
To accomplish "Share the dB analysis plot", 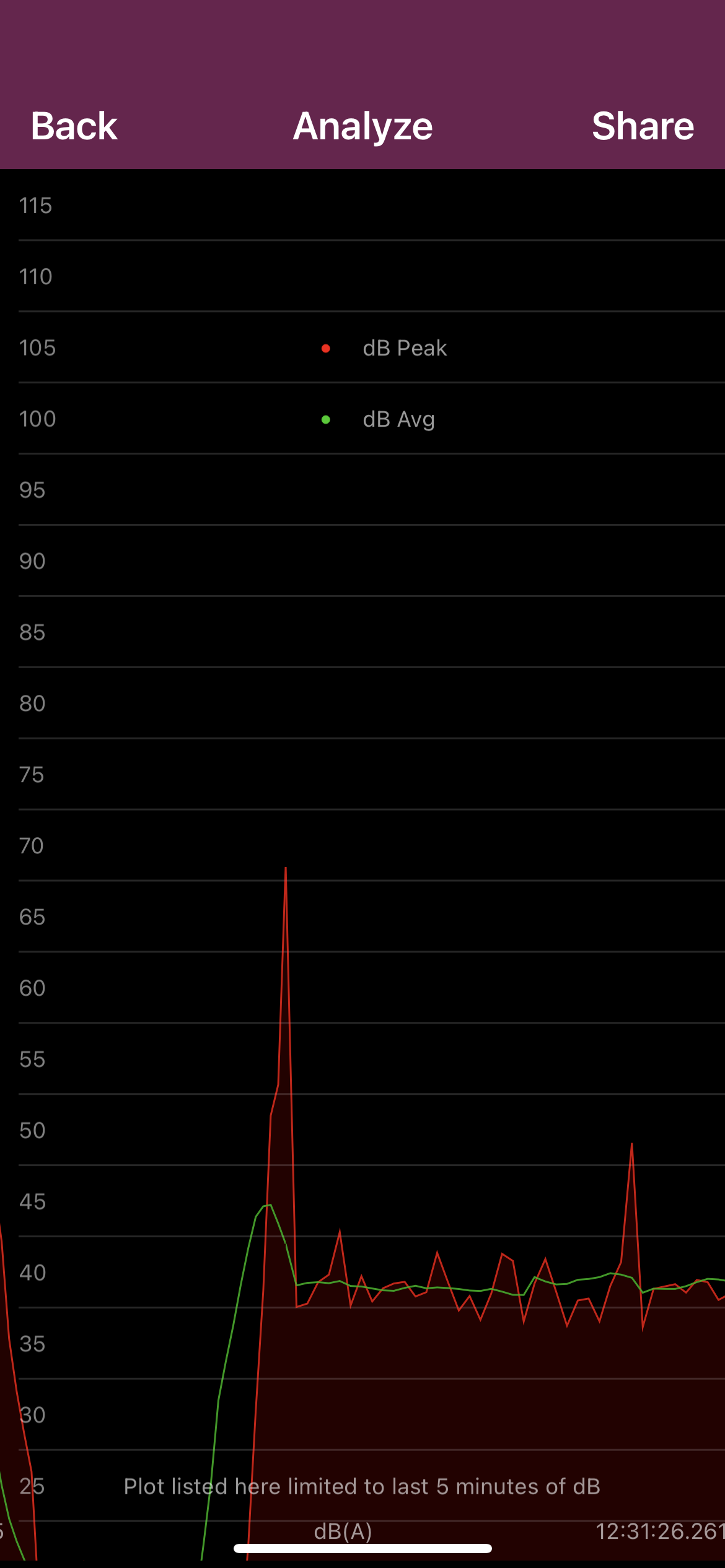I will (643, 126).
